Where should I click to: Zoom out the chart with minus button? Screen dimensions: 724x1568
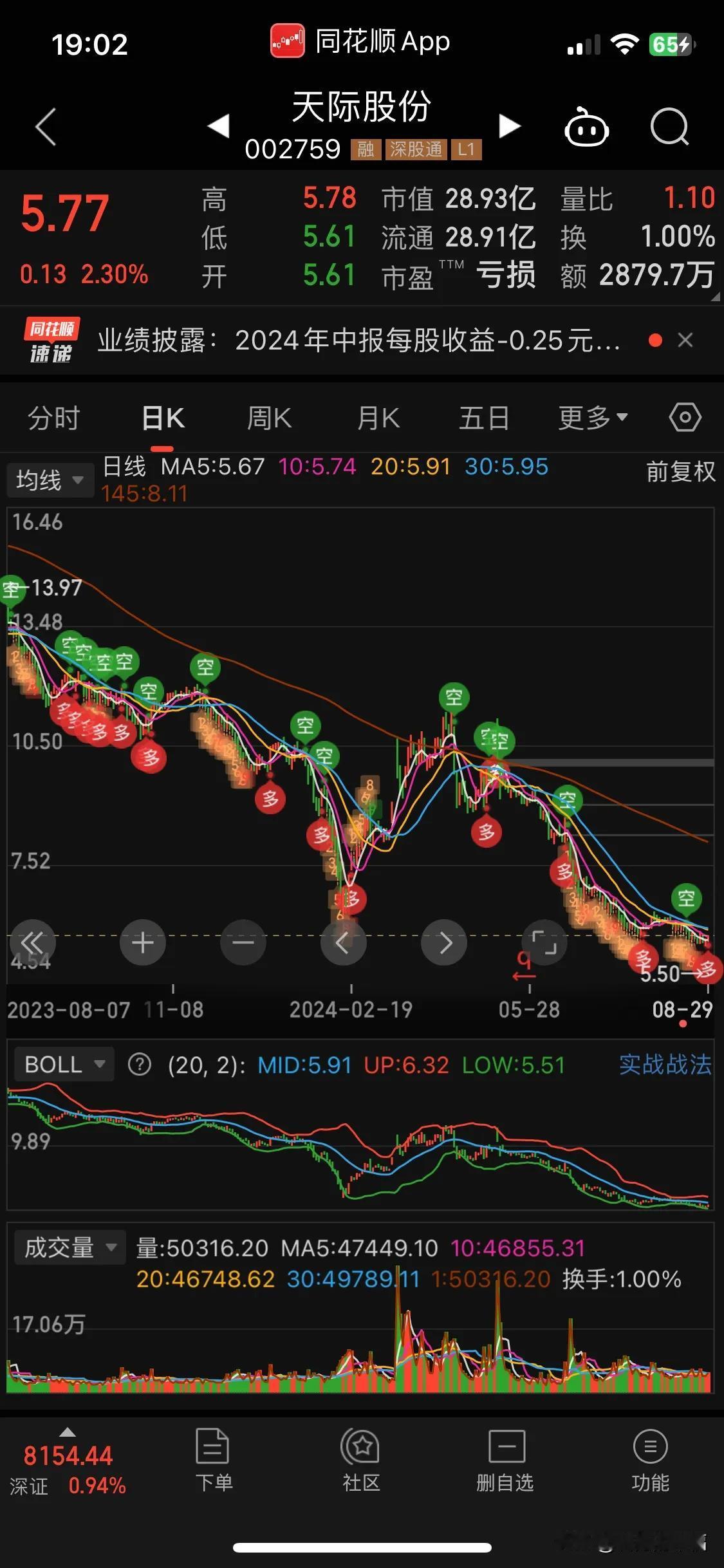coord(243,943)
